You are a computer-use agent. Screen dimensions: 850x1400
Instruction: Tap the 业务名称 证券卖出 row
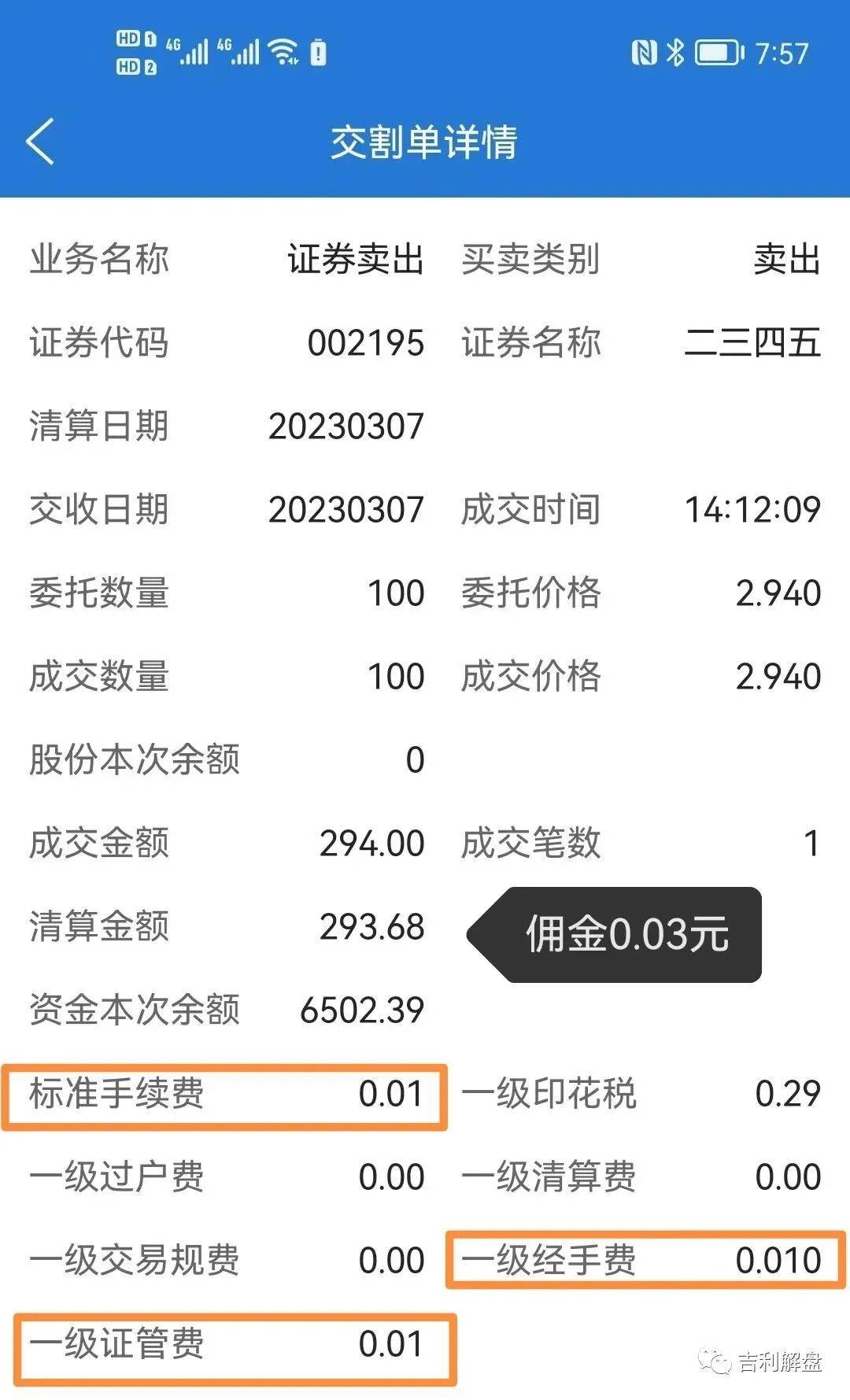pyautogui.click(x=228, y=261)
